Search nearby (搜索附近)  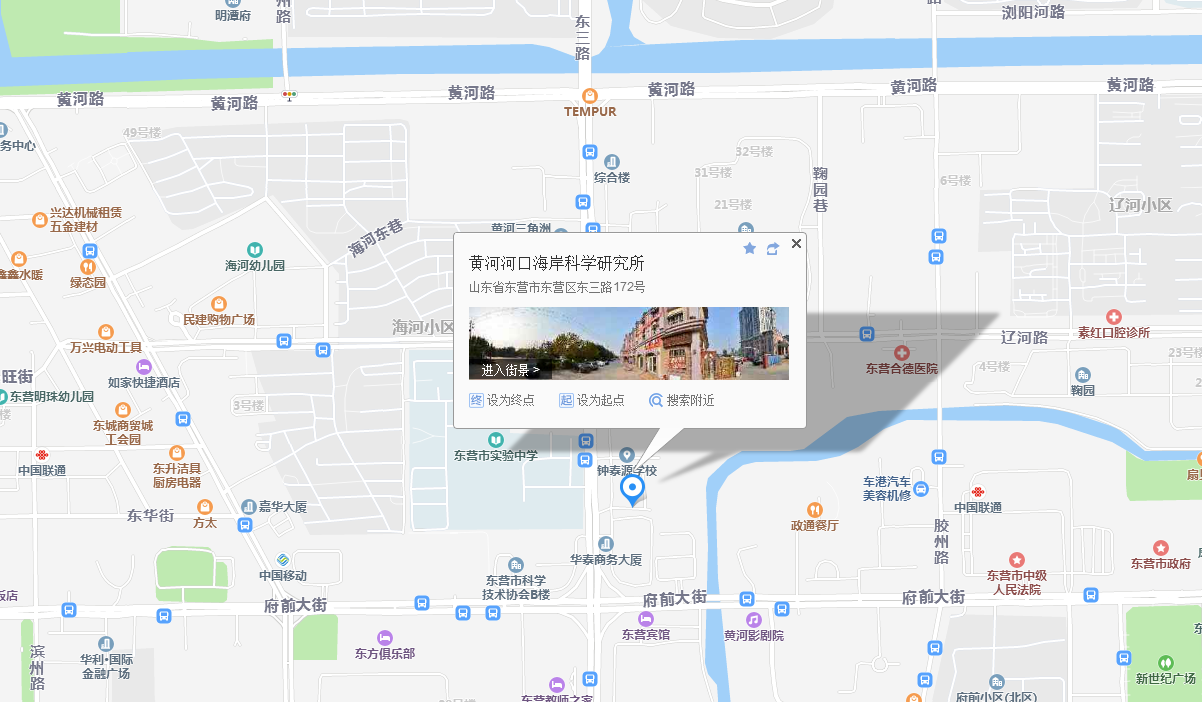point(681,400)
